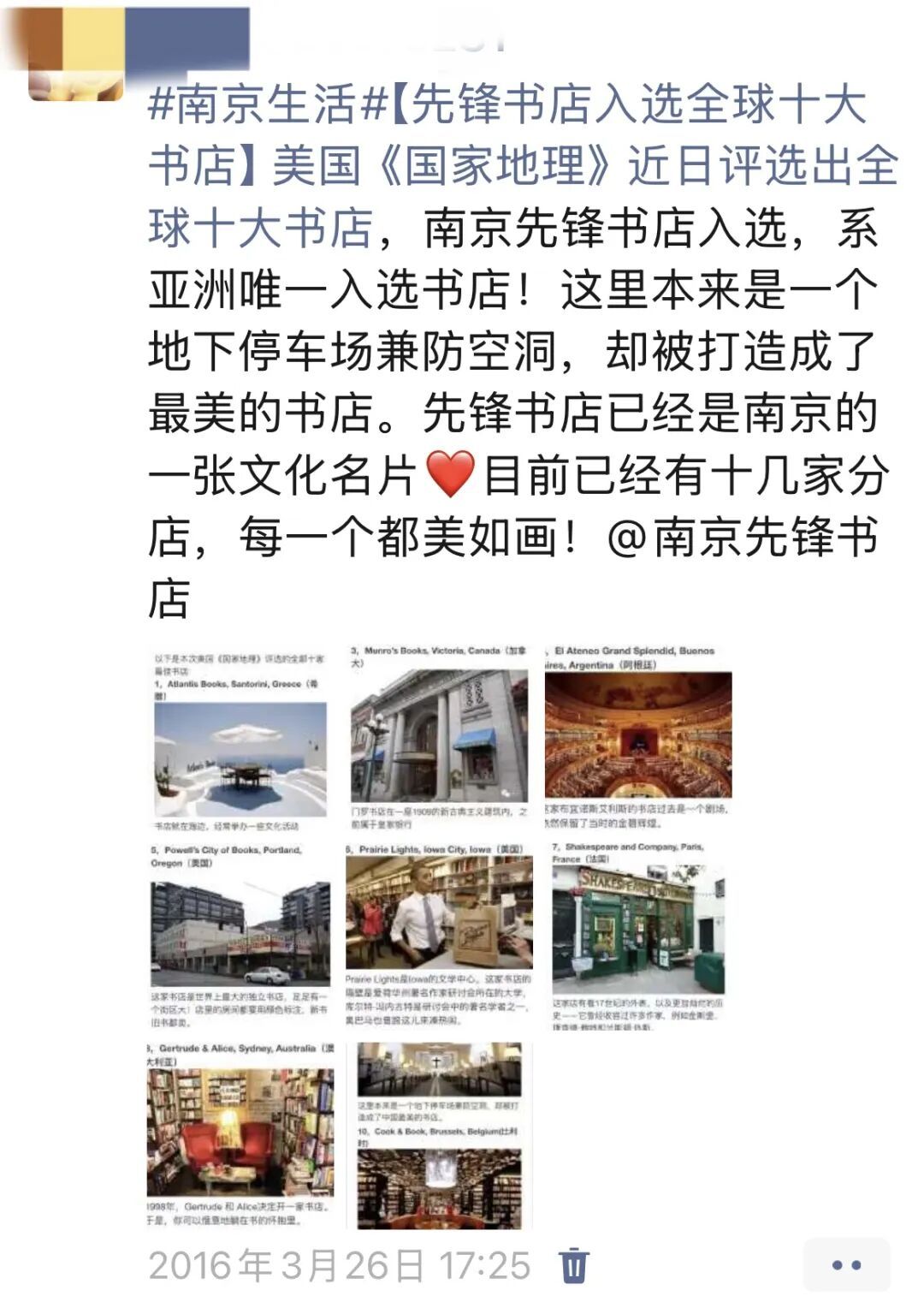Open the #南京生活# hashtag link
924x1296 pixels.
[265, 105]
